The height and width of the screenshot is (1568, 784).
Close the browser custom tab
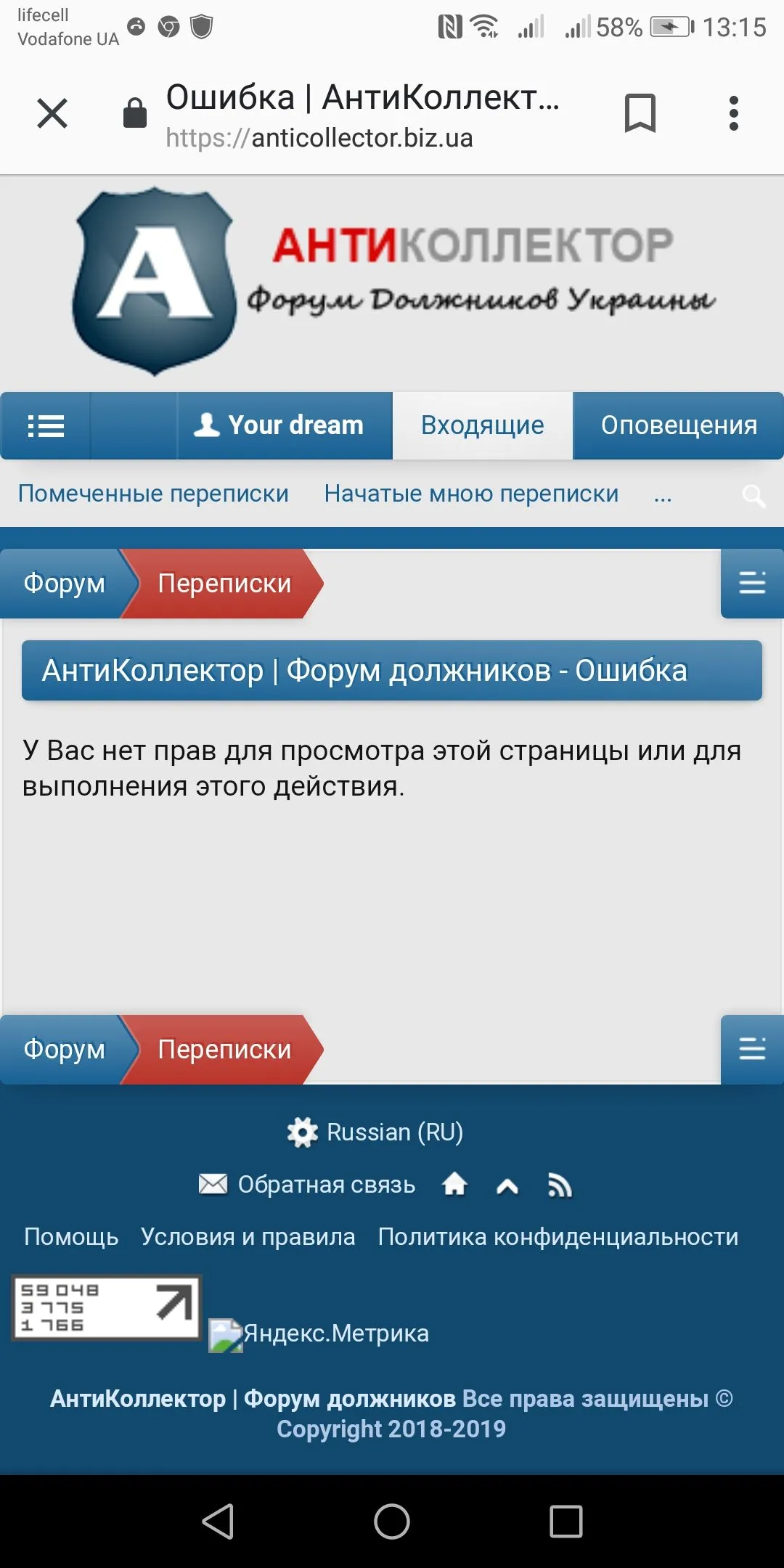52,113
